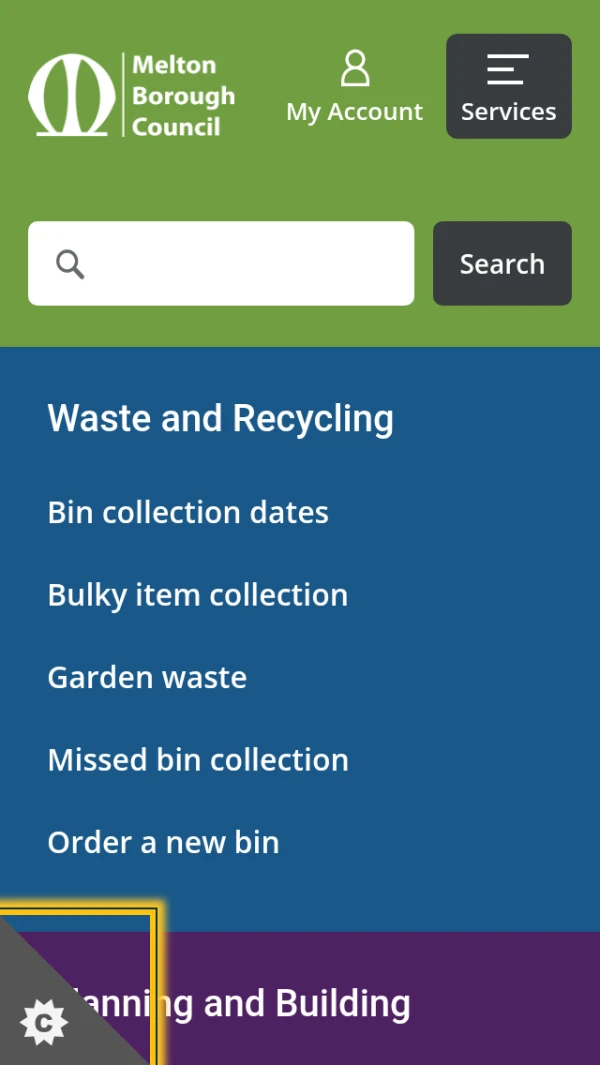Open the Services menu
This screenshot has width=600, height=1065.
(x=508, y=87)
